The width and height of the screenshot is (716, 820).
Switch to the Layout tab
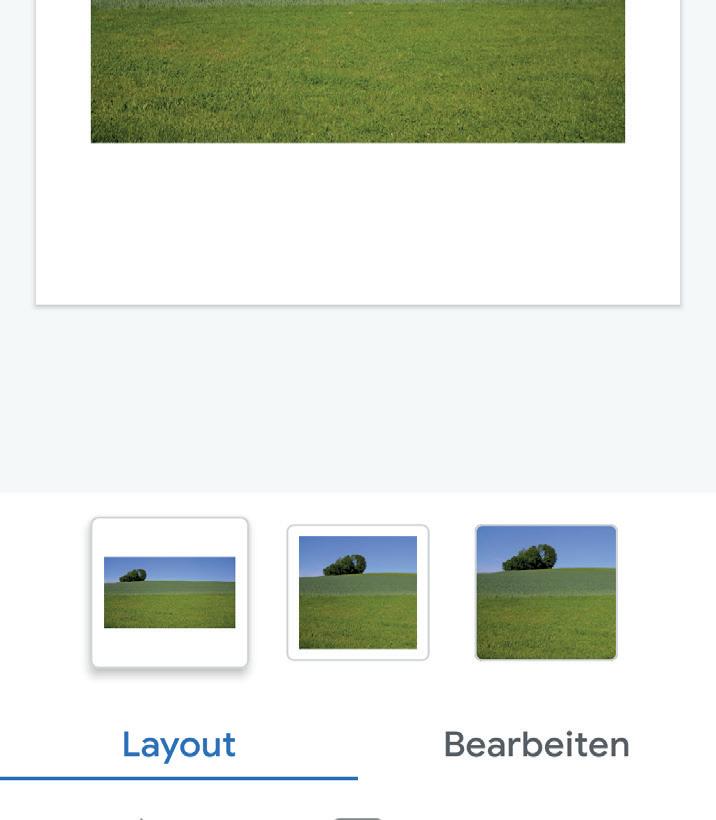179,745
